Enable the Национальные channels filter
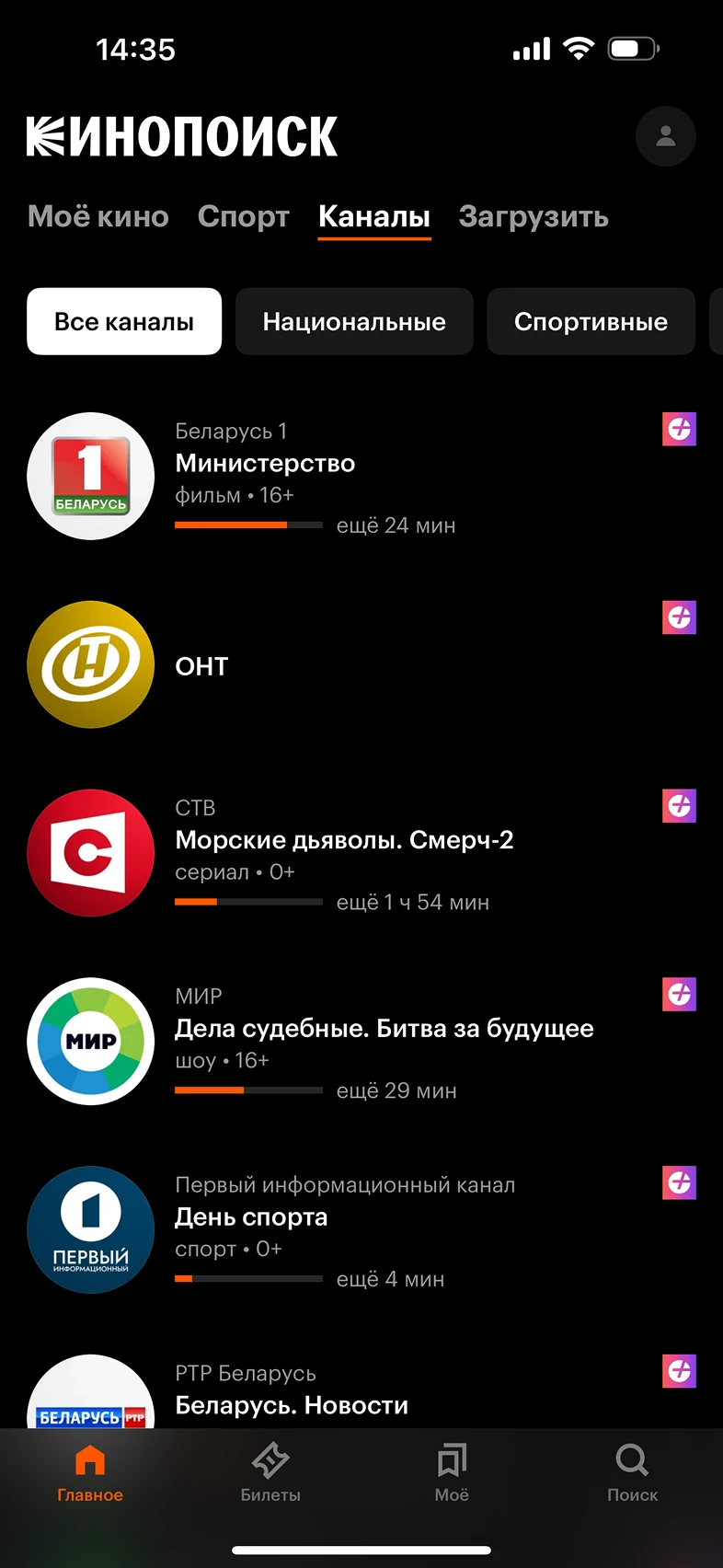 pos(354,321)
